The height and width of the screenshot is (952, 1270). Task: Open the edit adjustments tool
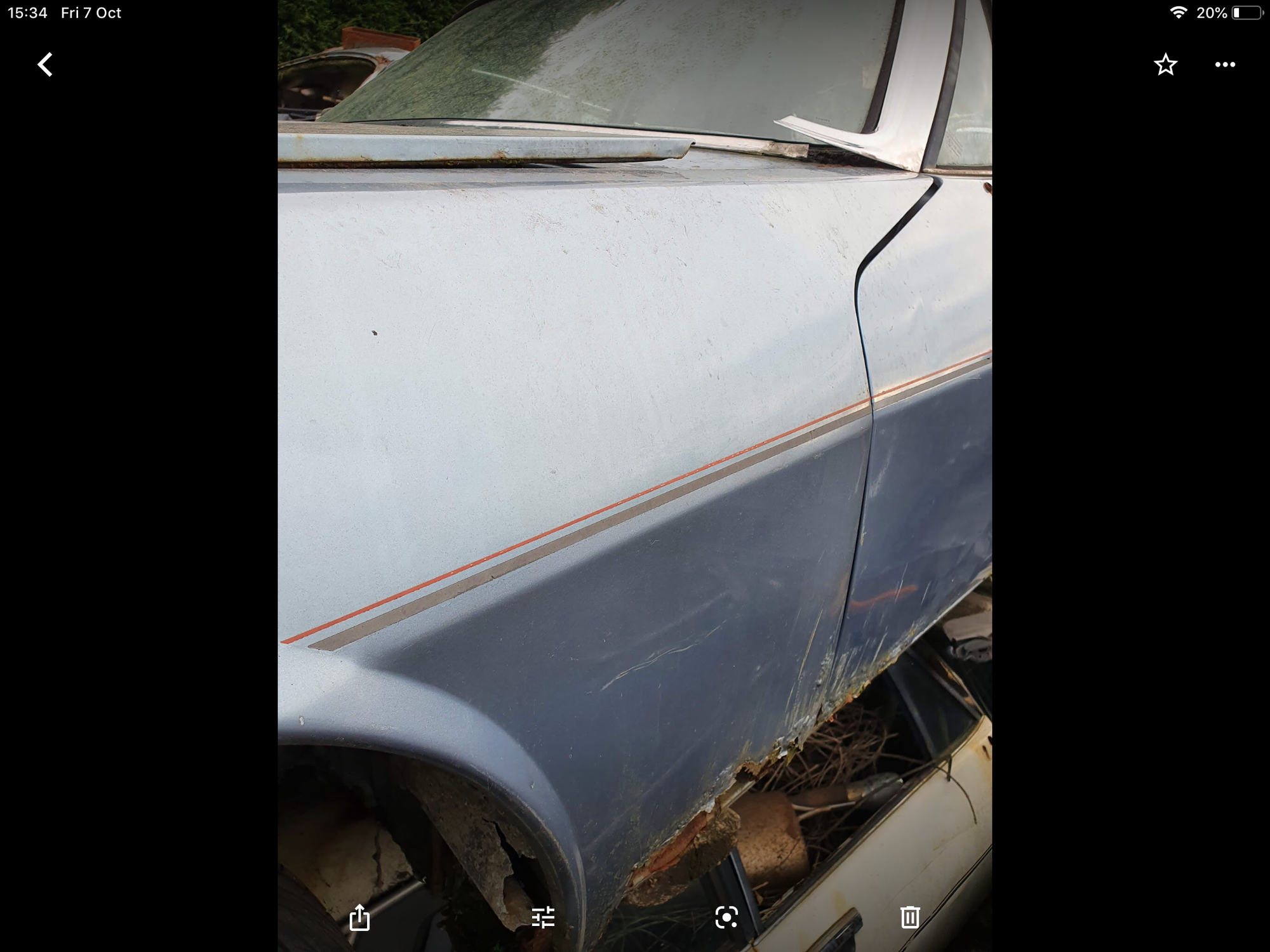coord(543,917)
